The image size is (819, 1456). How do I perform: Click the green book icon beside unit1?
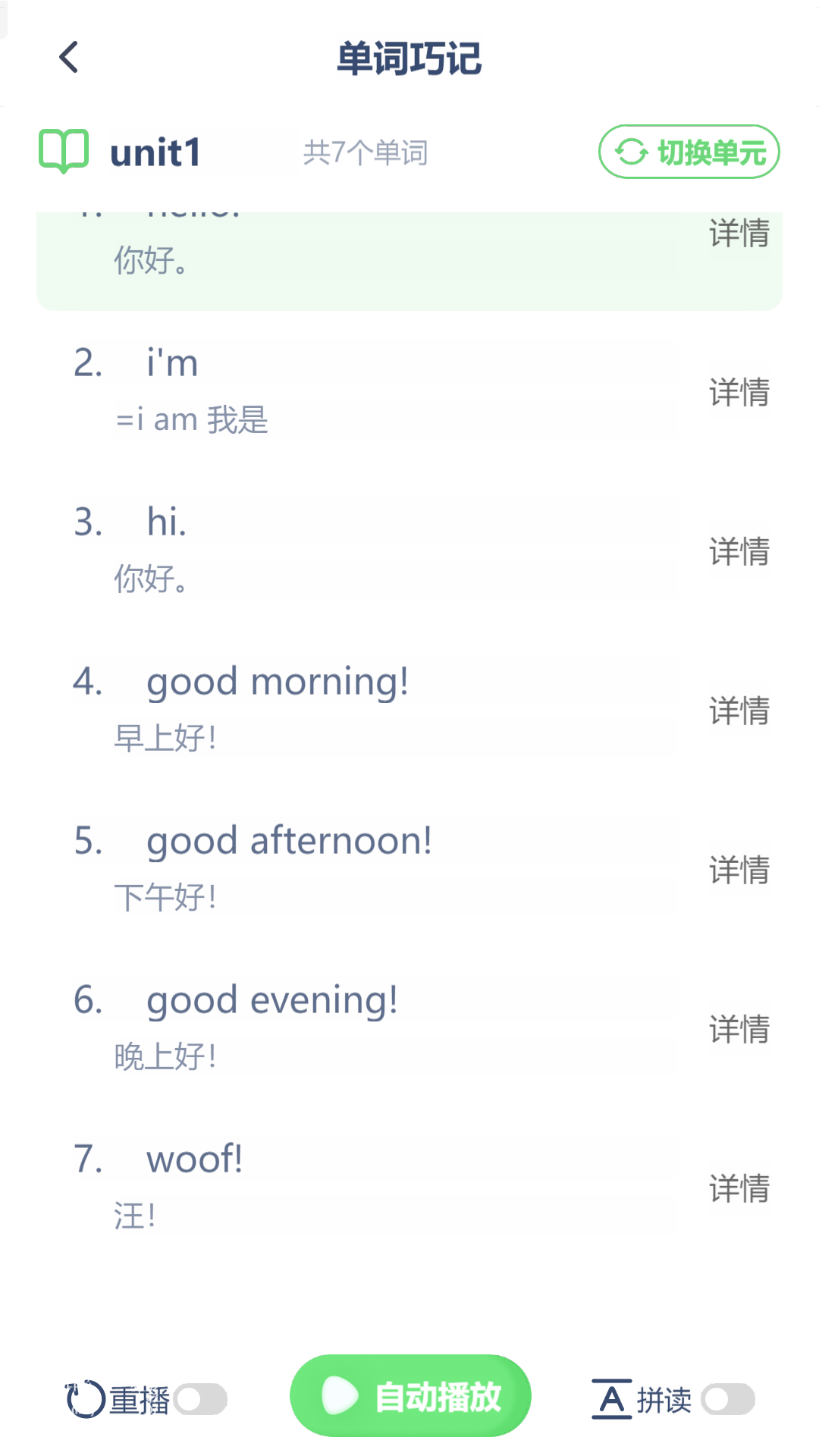click(64, 151)
